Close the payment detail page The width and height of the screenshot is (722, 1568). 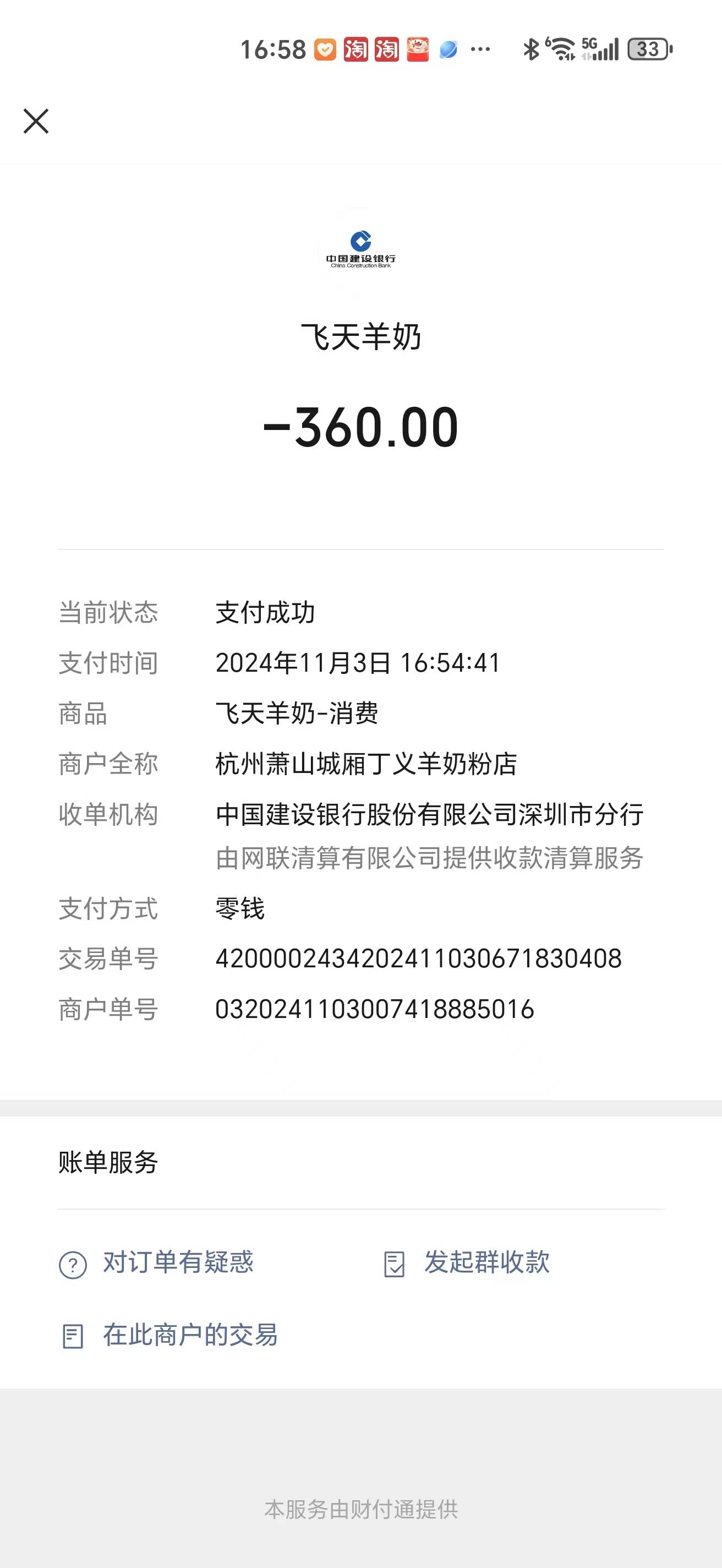point(36,121)
